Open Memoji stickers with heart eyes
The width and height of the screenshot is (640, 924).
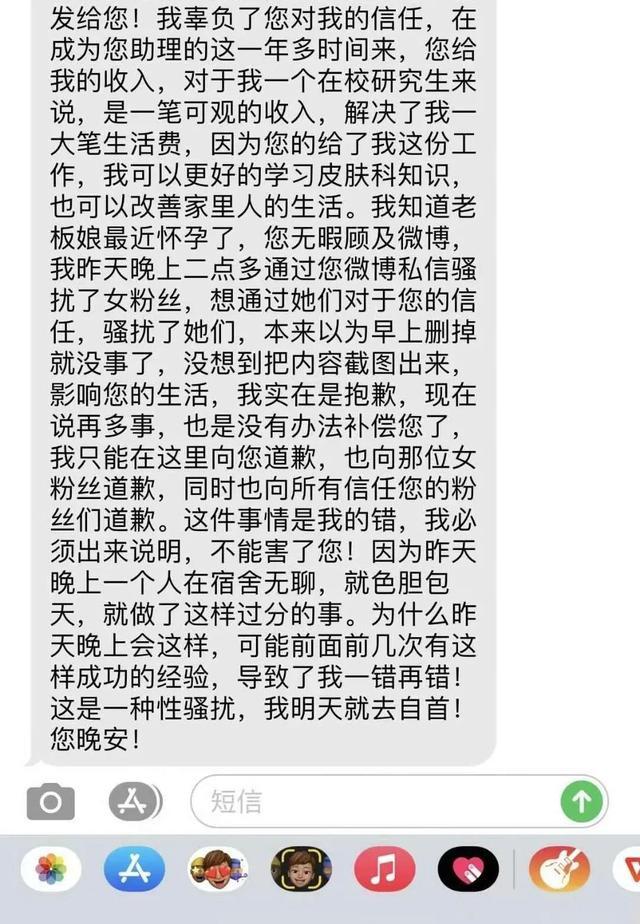tap(217, 868)
